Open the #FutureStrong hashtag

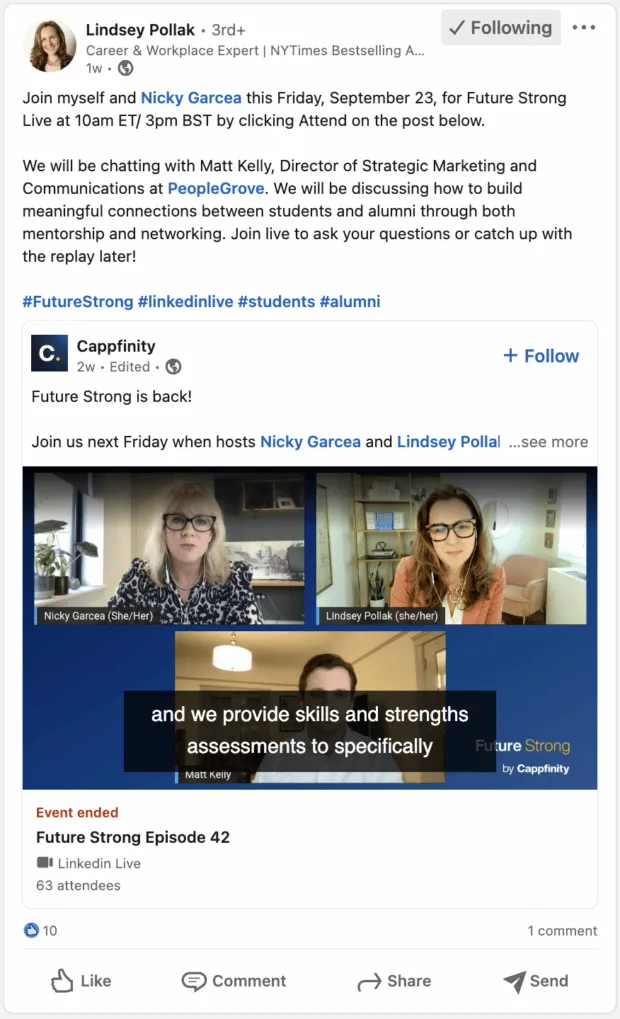pos(78,302)
